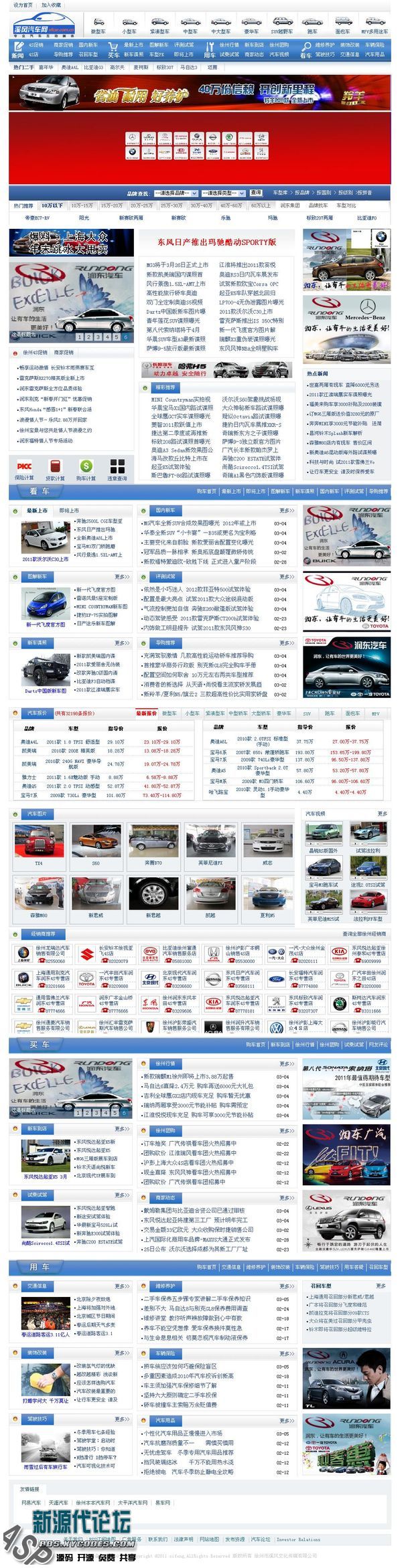The image size is (402, 1568).
Task: Switch to 即将上市 tab in 看车
Action: coord(69,511)
